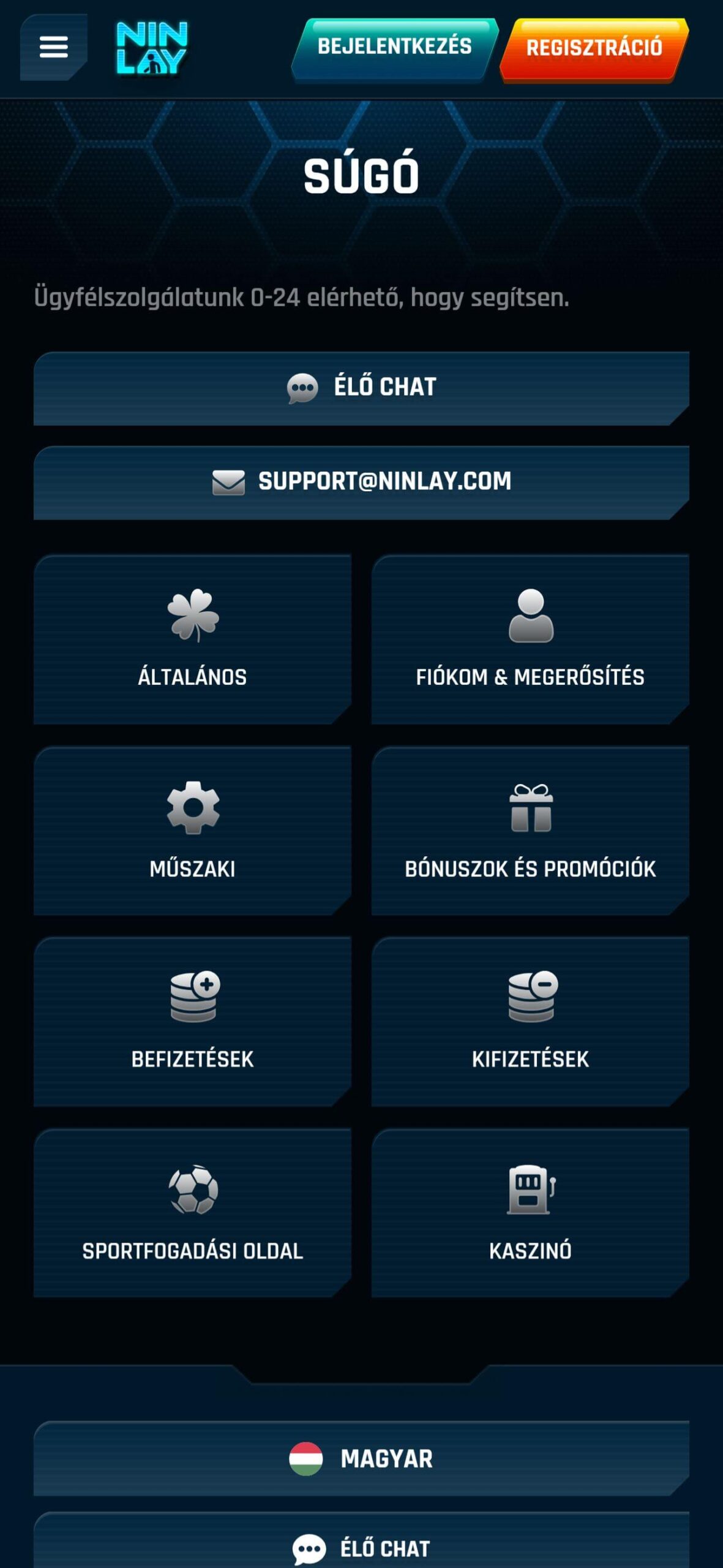The image size is (723, 1568).
Task: Open the Kifizetések category
Action: point(530,1022)
